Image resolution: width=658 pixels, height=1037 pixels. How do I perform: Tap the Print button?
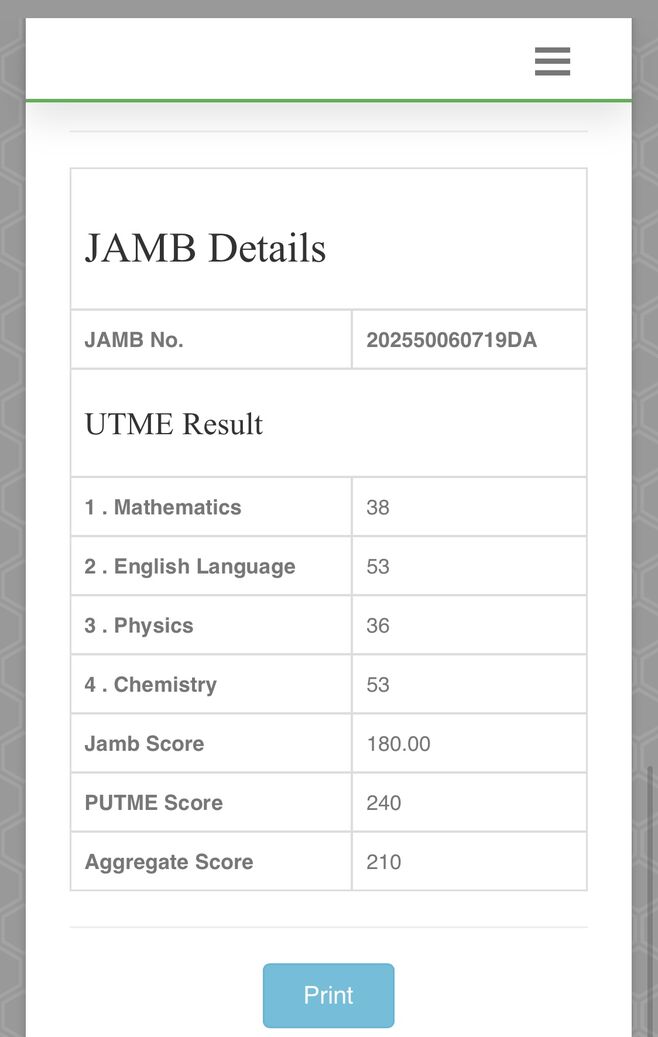(x=328, y=995)
